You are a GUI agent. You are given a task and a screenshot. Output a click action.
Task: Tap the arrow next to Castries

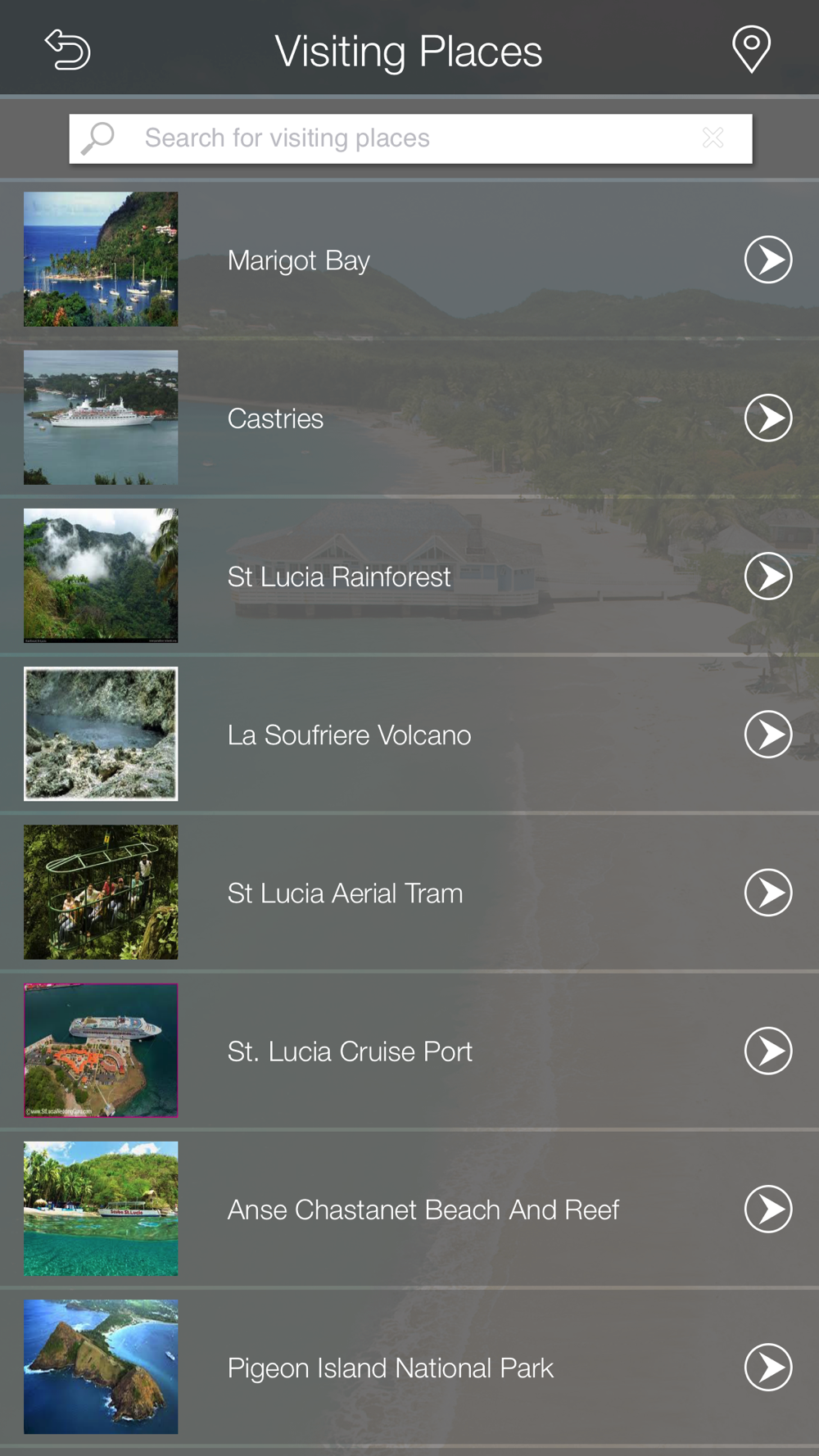pyautogui.click(x=768, y=418)
